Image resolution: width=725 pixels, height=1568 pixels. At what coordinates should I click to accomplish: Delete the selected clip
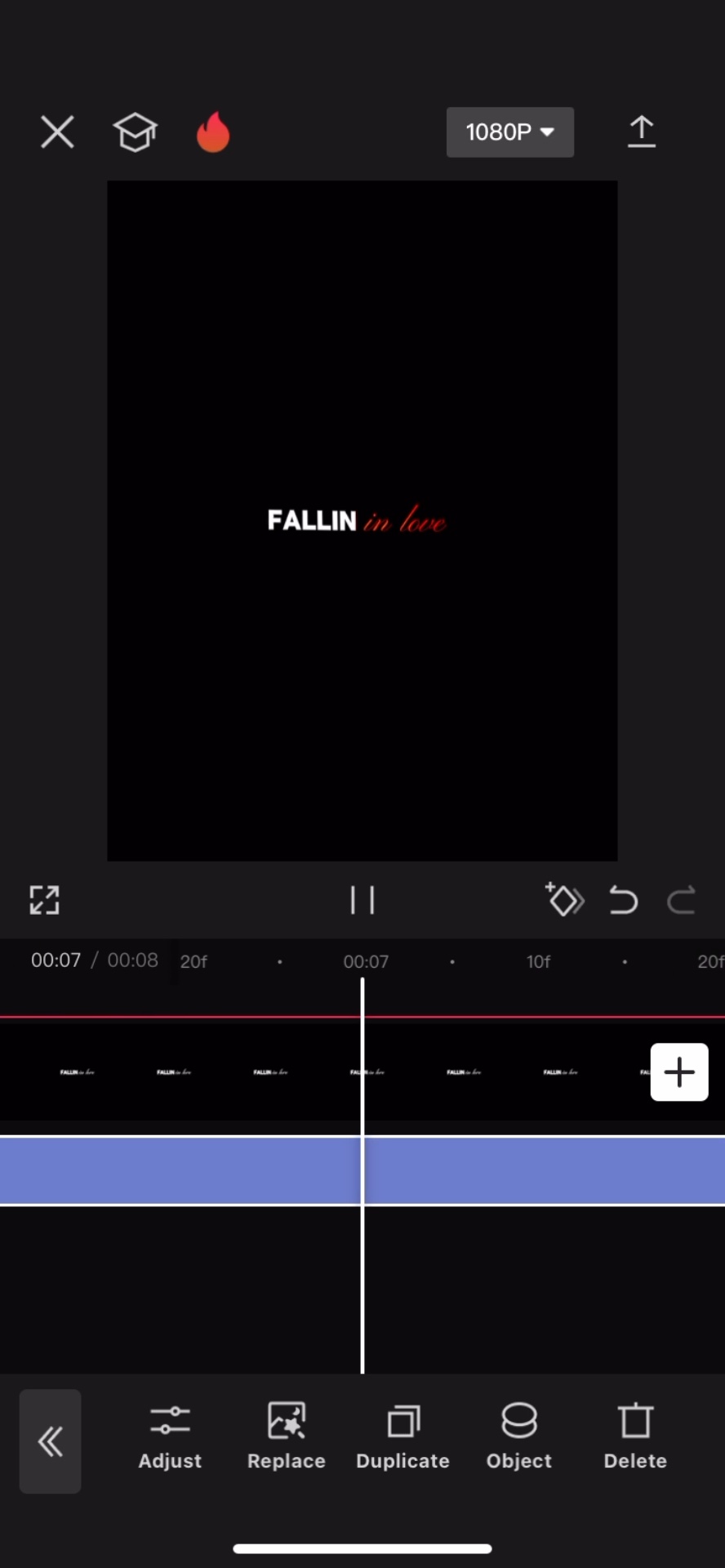tap(635, 1437)
